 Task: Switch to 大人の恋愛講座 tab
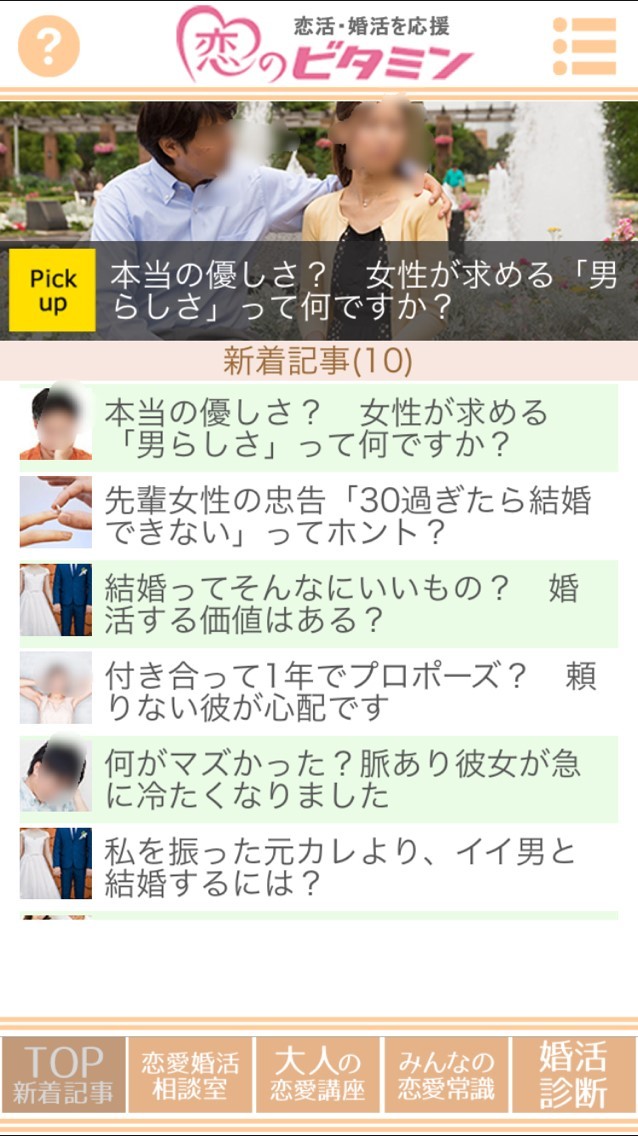(318, 1075)
